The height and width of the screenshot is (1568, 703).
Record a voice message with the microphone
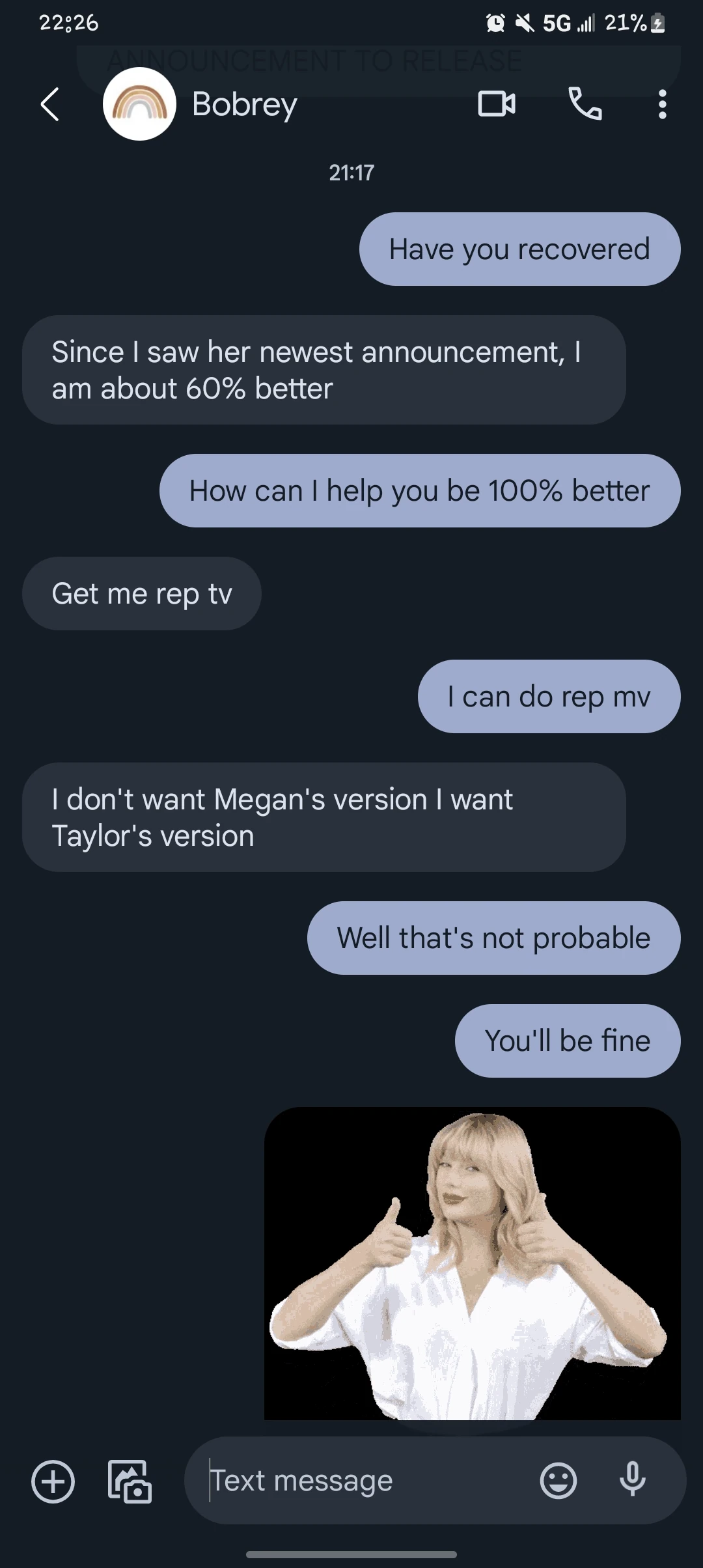(632, 1481)
